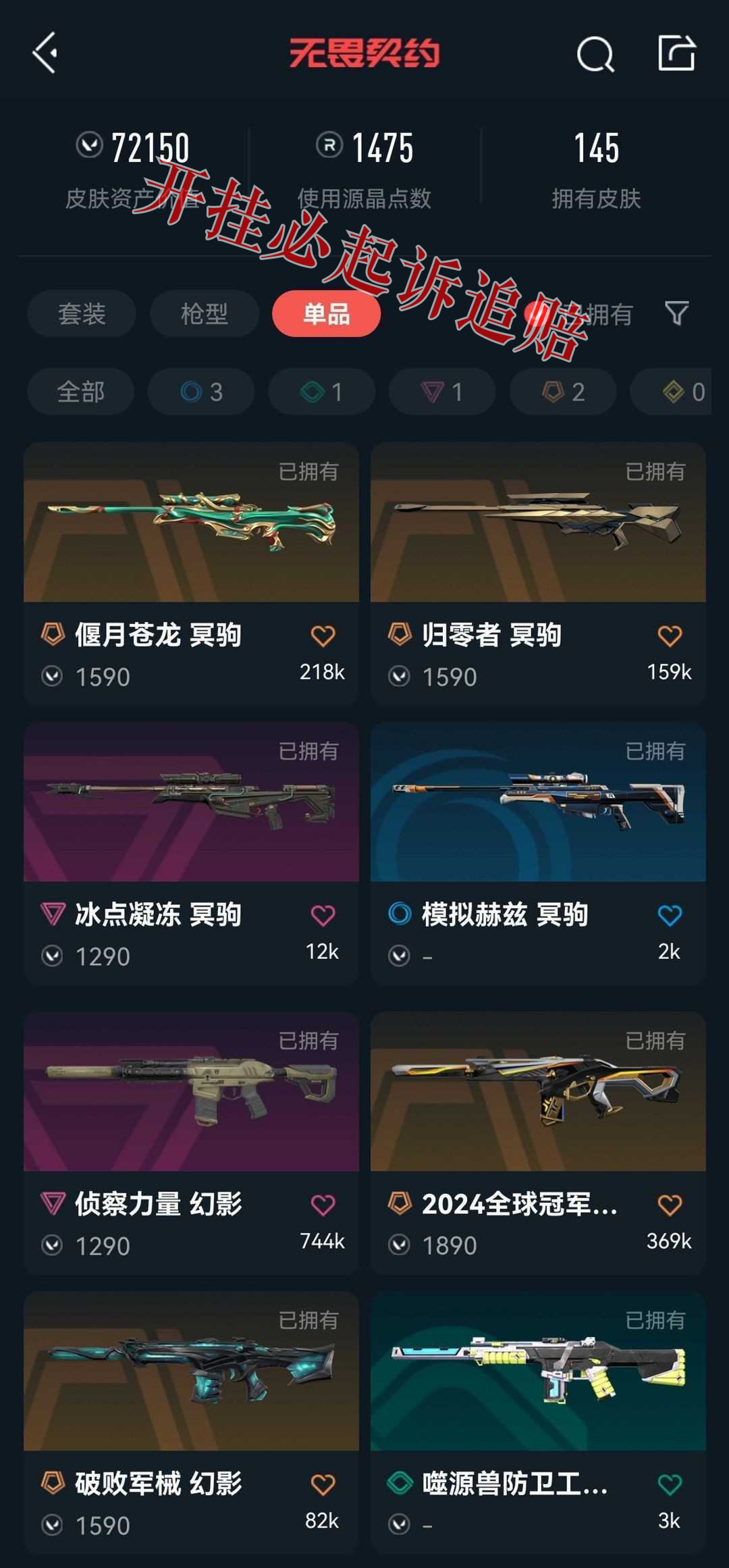Screen dimensions: 729x1568
Task: Filter by the orange pentagon chip with 2
Action: (563, 392)
